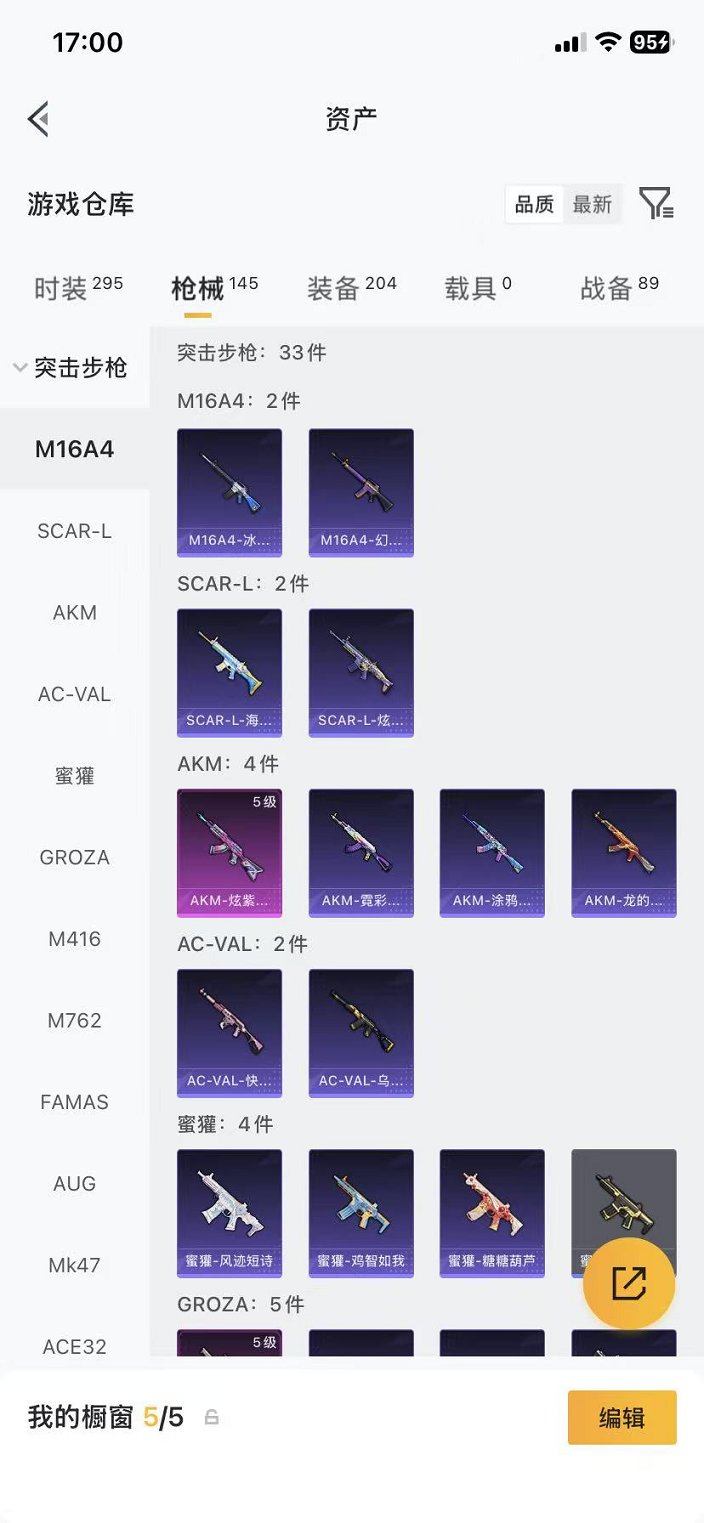View the 战备 tab
Image resolution: width=704 pixels, height=1523 pixels.
click(619, 288)
